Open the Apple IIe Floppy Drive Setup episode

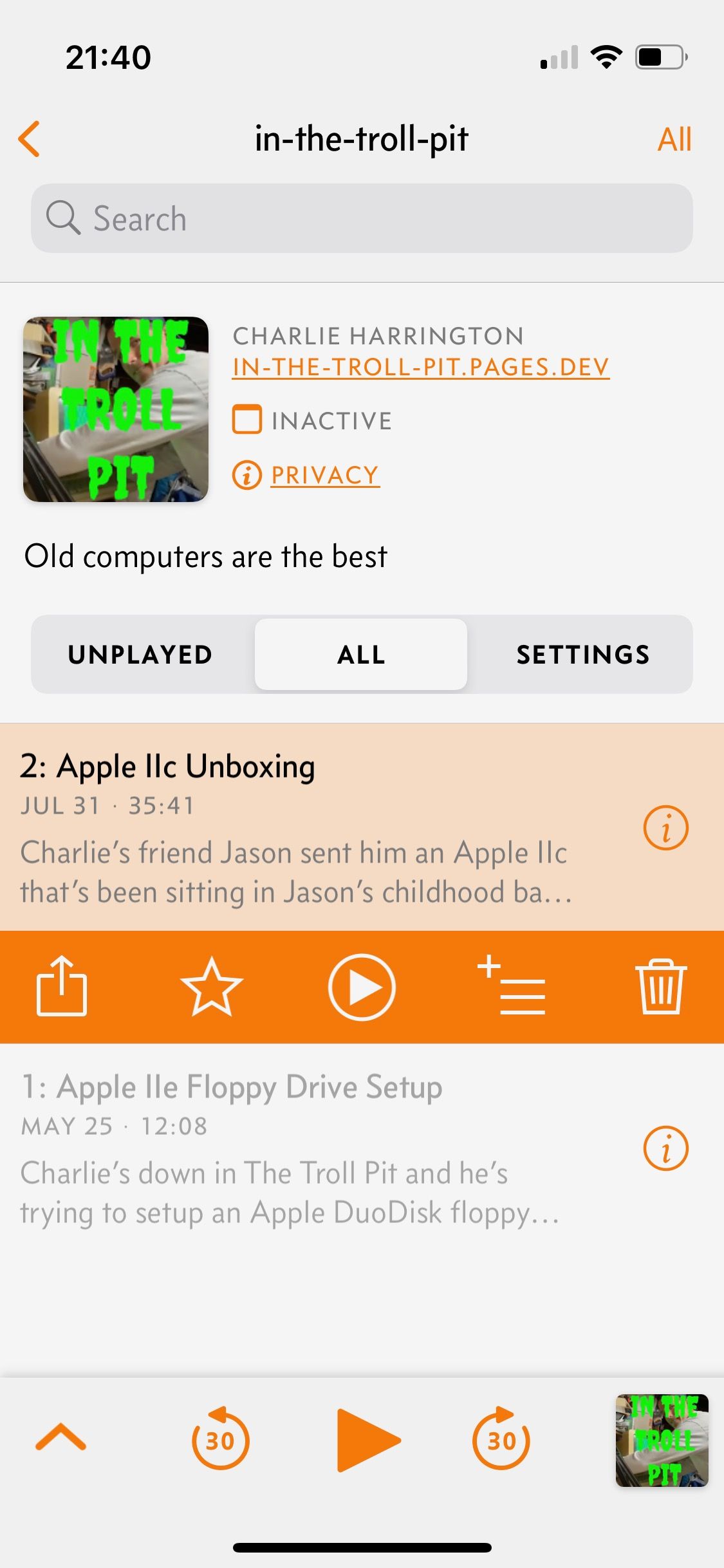tap(296, 1148)
